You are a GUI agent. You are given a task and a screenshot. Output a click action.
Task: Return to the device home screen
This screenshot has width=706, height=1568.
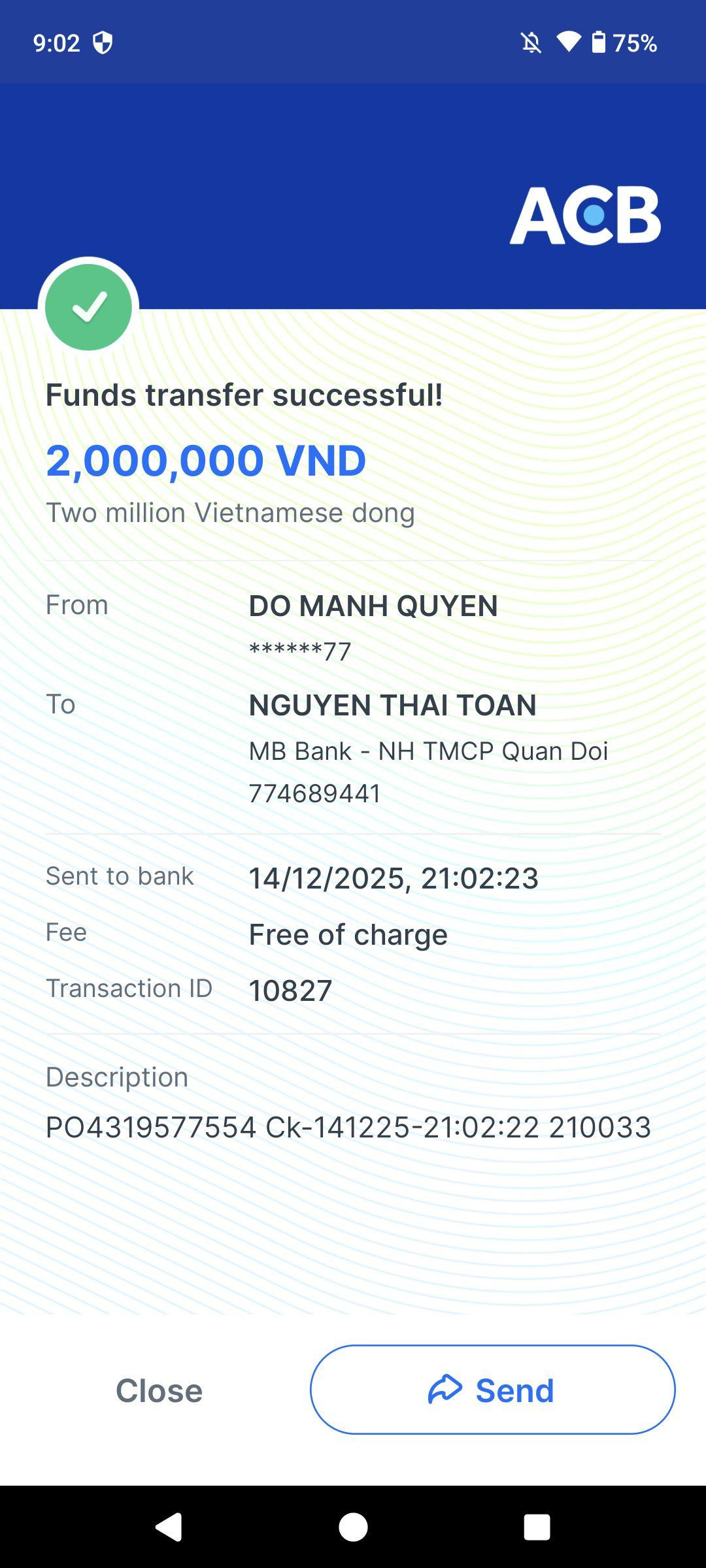353,1527
